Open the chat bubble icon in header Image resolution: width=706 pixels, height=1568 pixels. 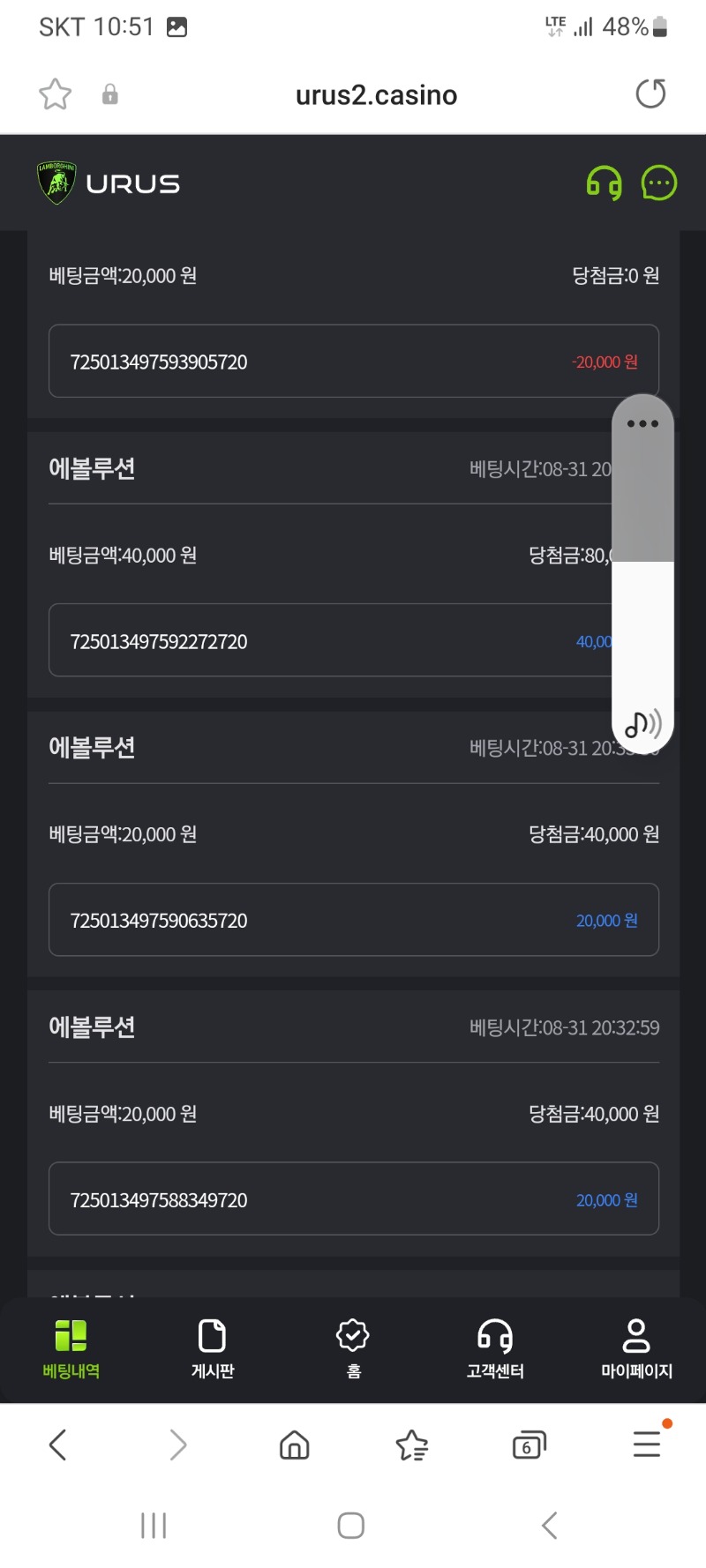[659, 183]
